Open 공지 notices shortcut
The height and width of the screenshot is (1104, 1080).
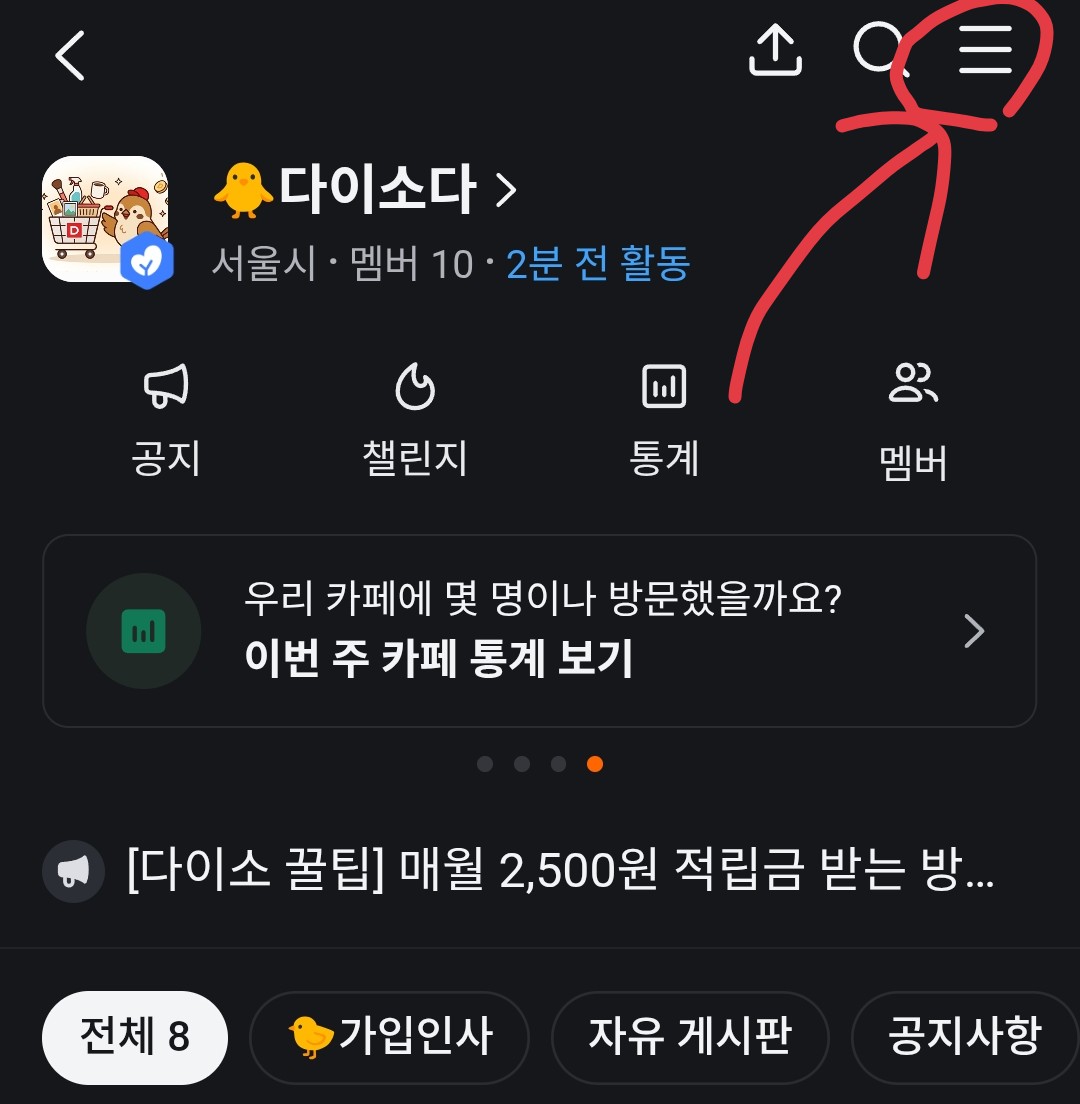pyautogui.click(x=166, y=420)
